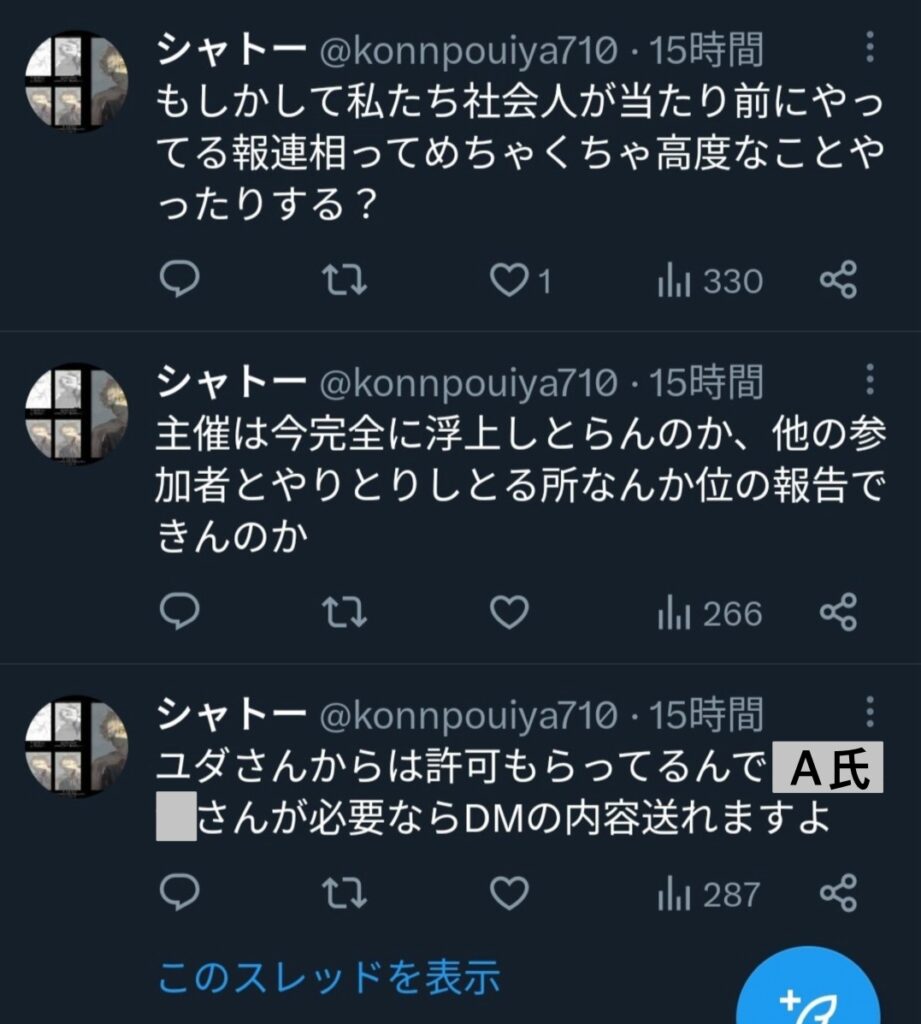Retweet the ユダさん tweet

[348, 892]
